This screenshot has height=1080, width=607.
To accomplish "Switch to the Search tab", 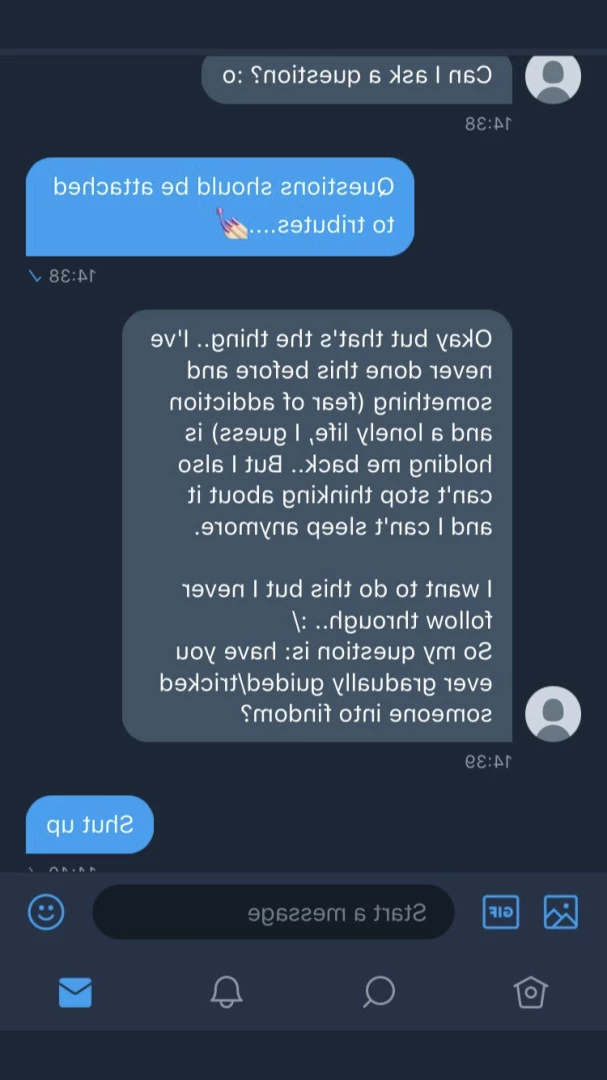I will point(379,992).
